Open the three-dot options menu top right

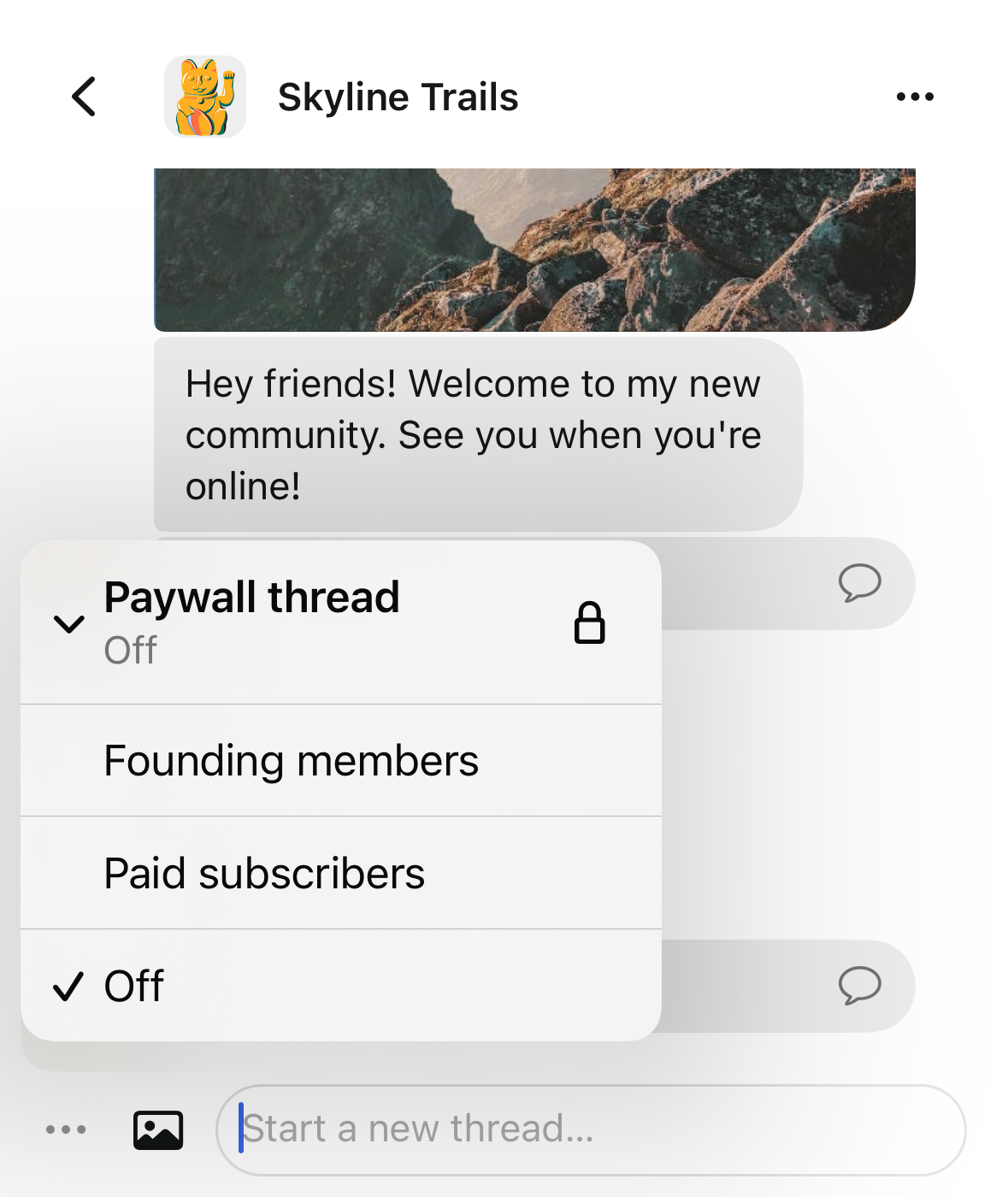tap(913, 96)
